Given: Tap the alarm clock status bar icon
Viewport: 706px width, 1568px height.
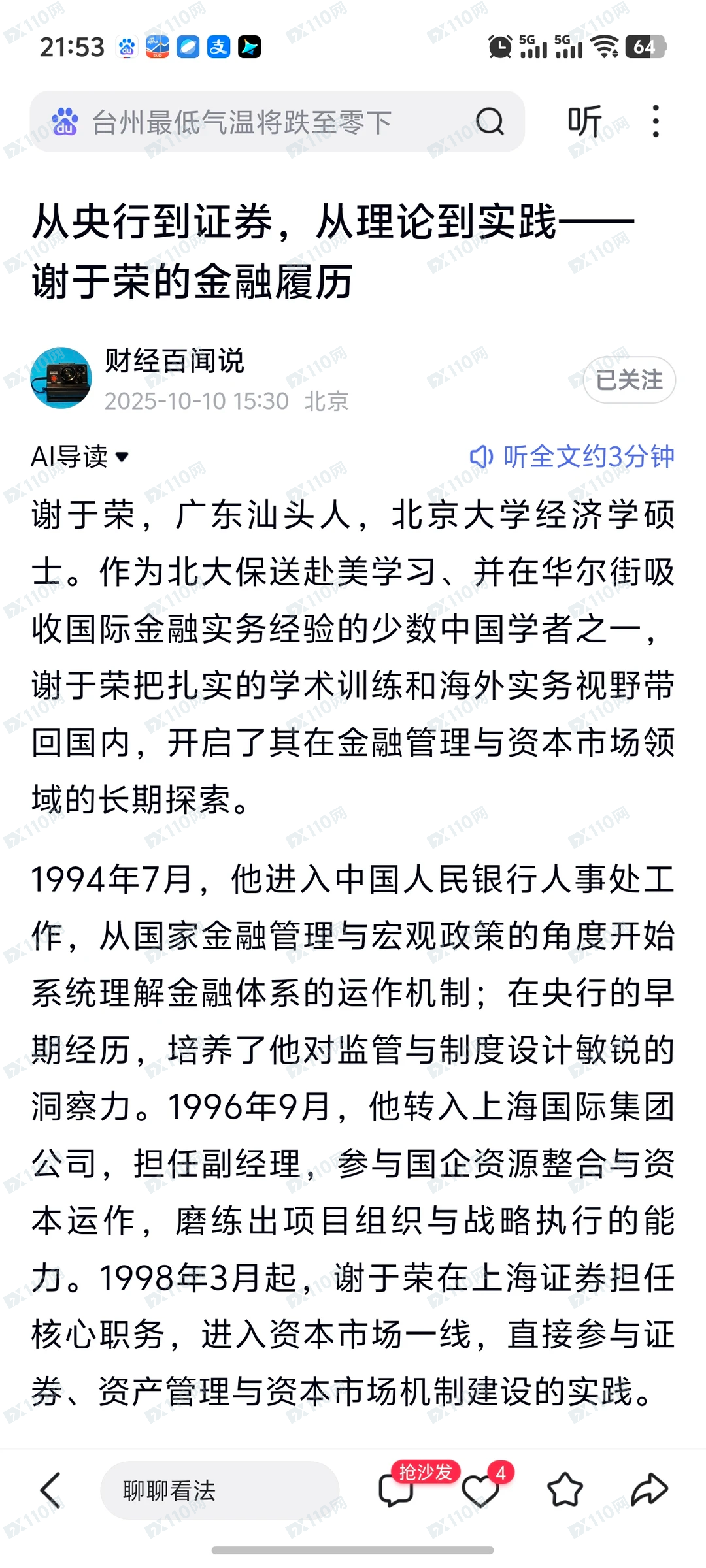Looking at the screenshot, I should 499,46.
